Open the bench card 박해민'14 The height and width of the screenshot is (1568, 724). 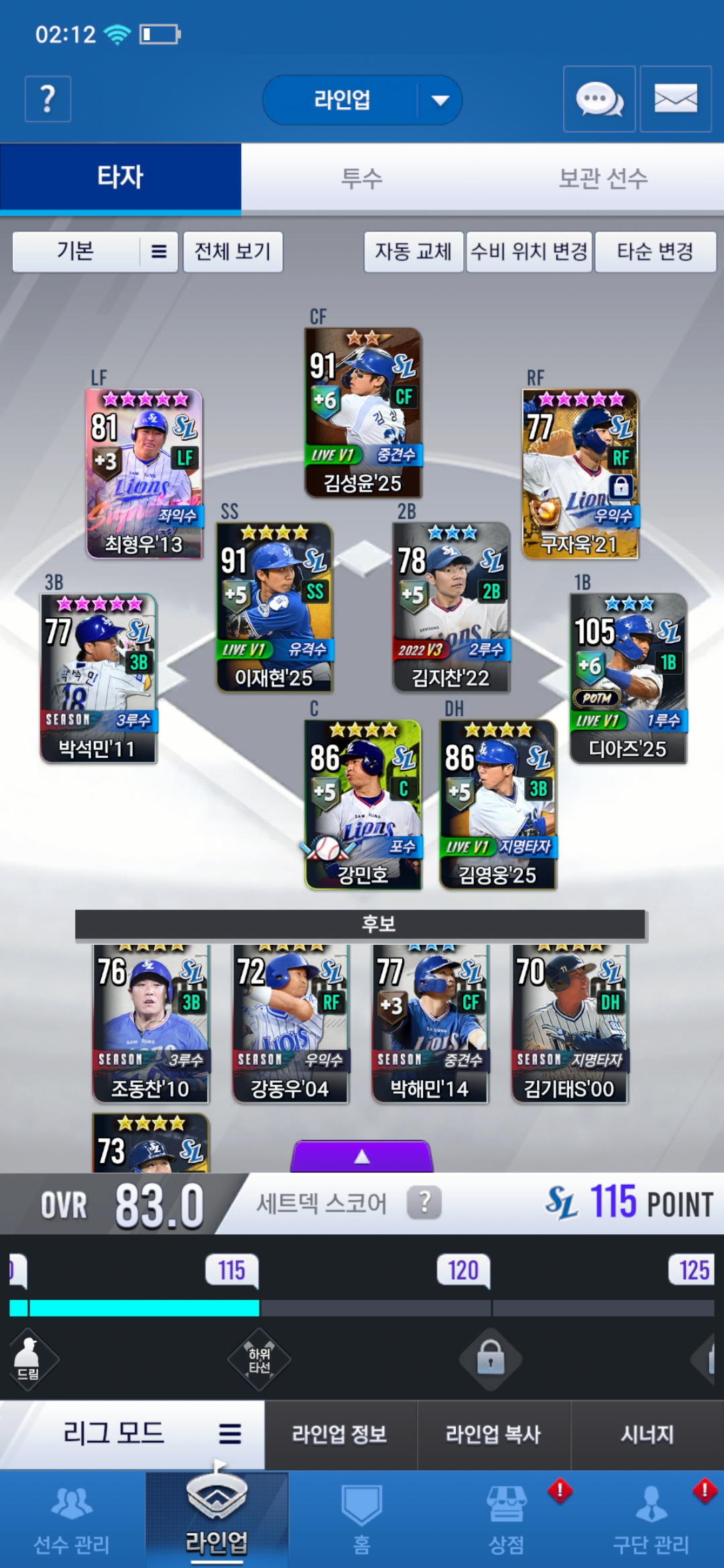[430, 1023]
